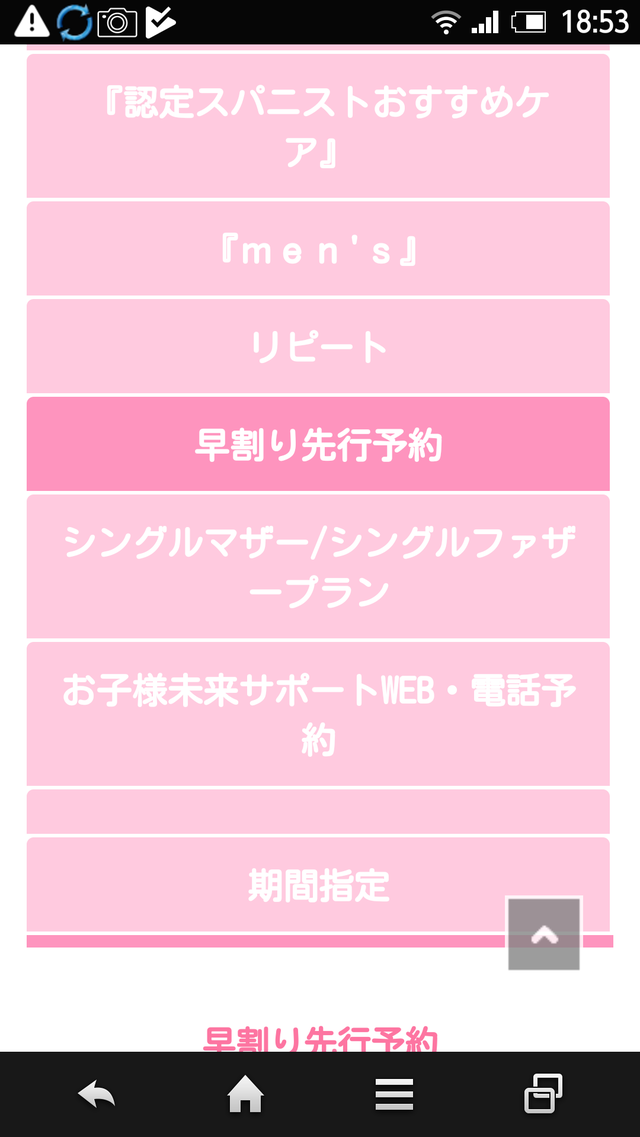The height and width of the screenshot is (1137, 640).
Task: Choose the リピート option
Action: click(x=318, y=346)
